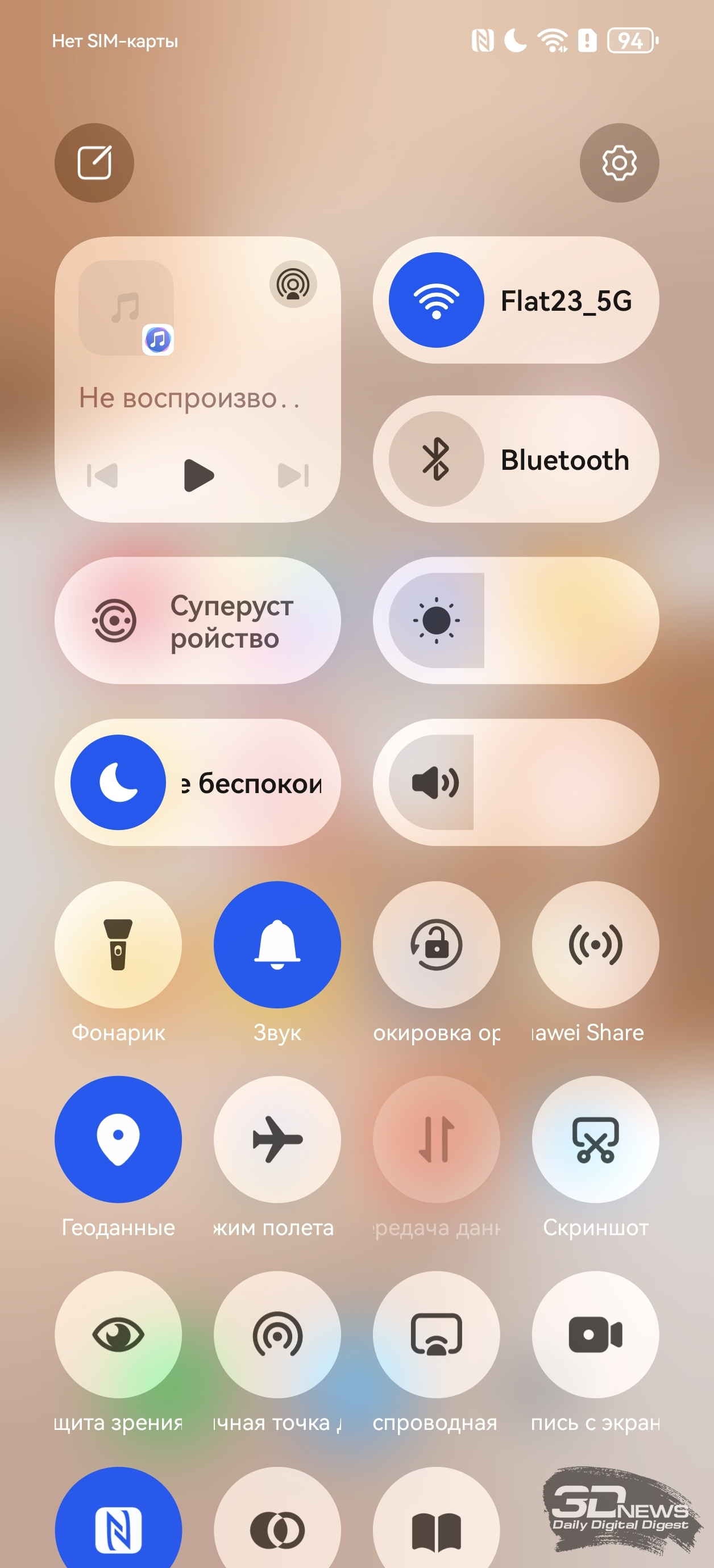Play music in the media card
The height and width of the screenshot is (1568, 714).
[198, 475]
